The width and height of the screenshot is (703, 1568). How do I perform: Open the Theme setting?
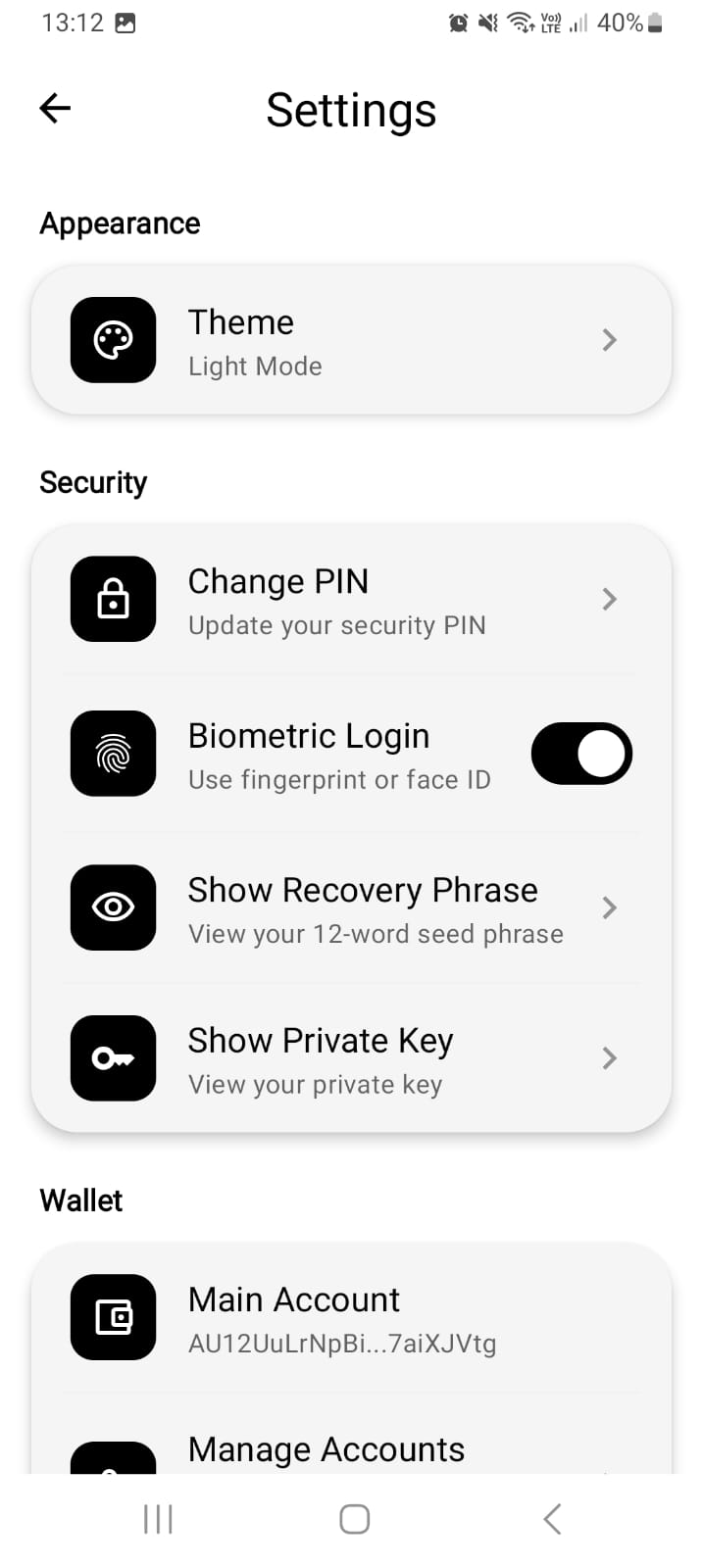pyautogui.click(x=351, y=341)
